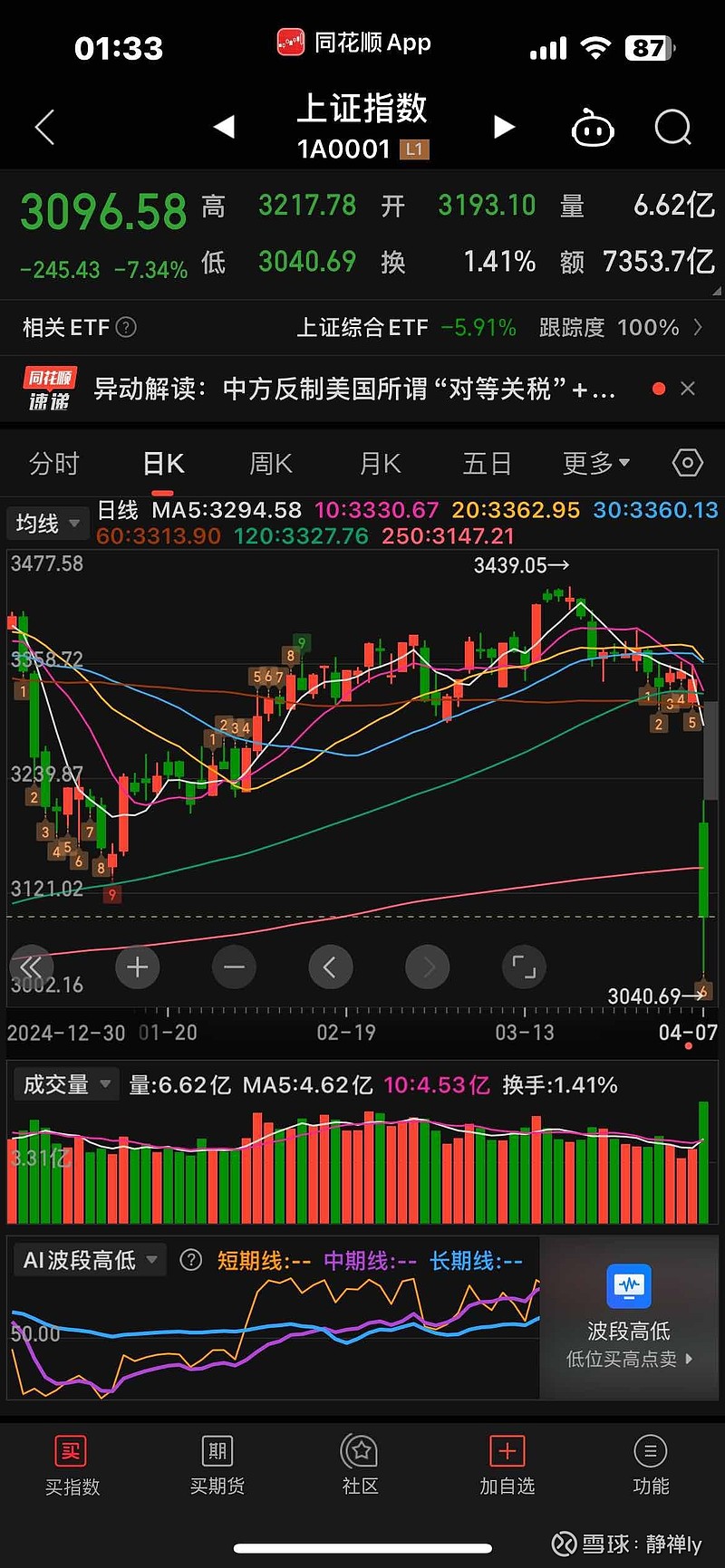
Task: Open the 更多 dropdown
Action: coord(594,463)
